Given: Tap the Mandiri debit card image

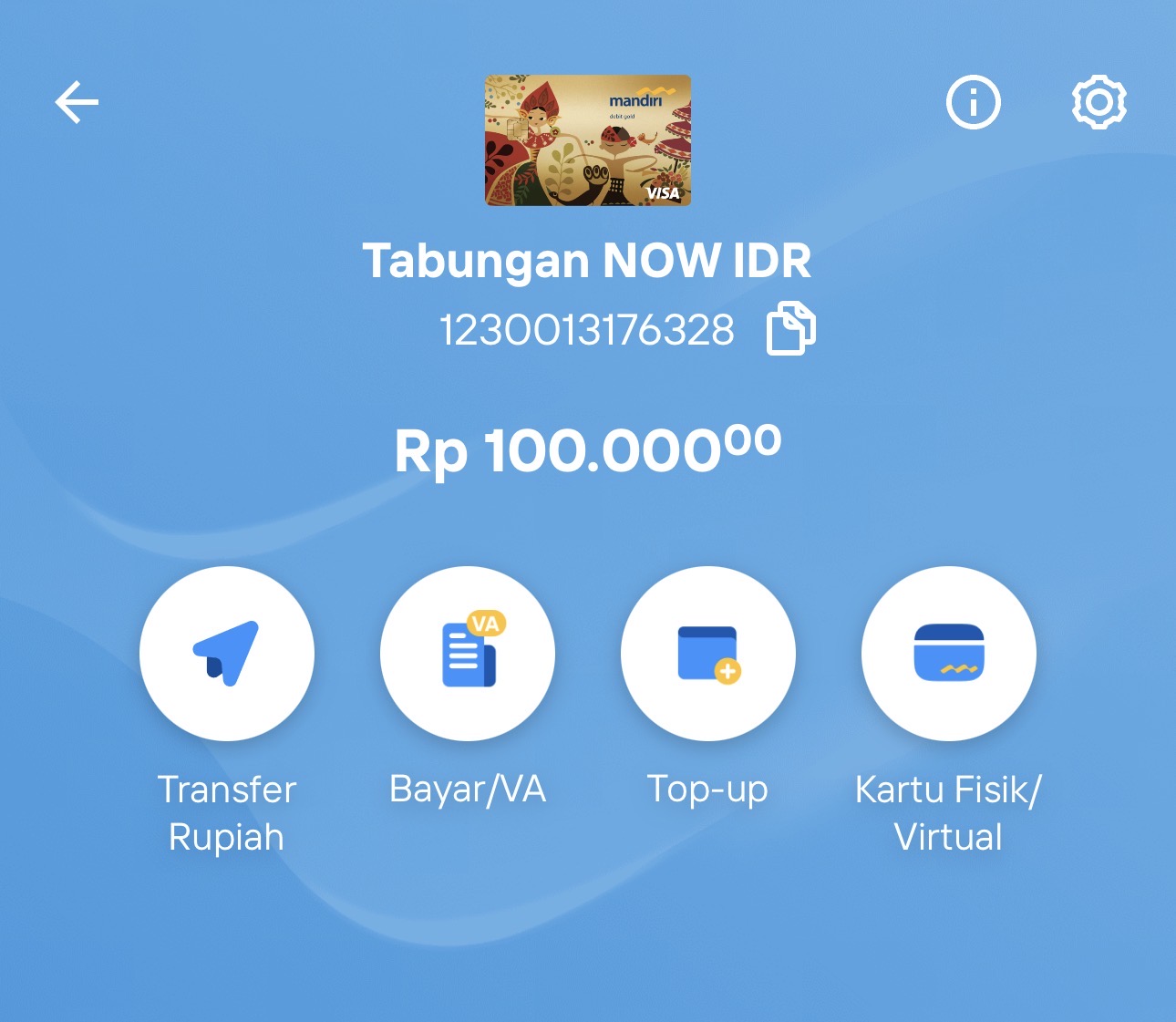Looking at the screenshot, I should click(x=588, y=140).
